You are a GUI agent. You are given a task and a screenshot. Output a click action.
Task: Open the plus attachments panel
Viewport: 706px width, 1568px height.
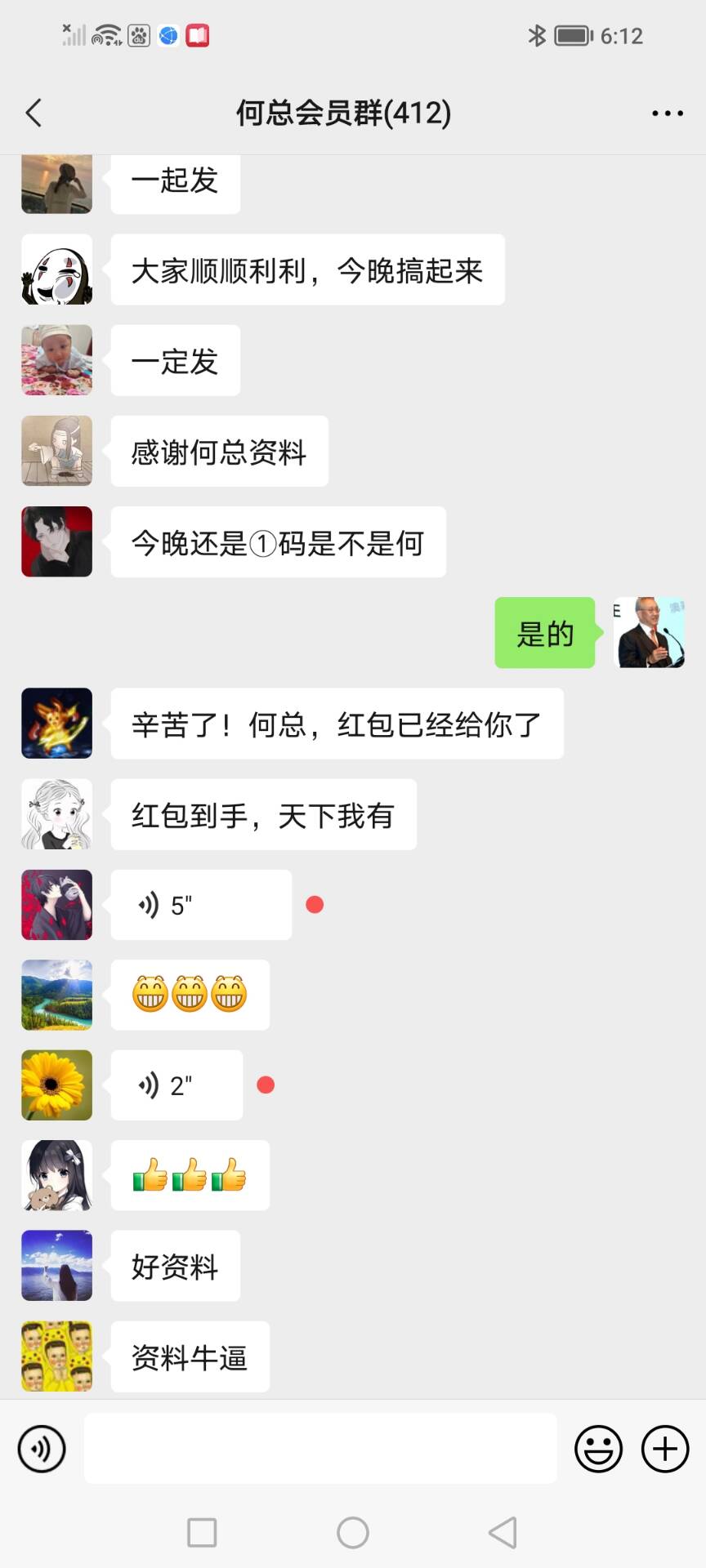tap(664, 1449)
